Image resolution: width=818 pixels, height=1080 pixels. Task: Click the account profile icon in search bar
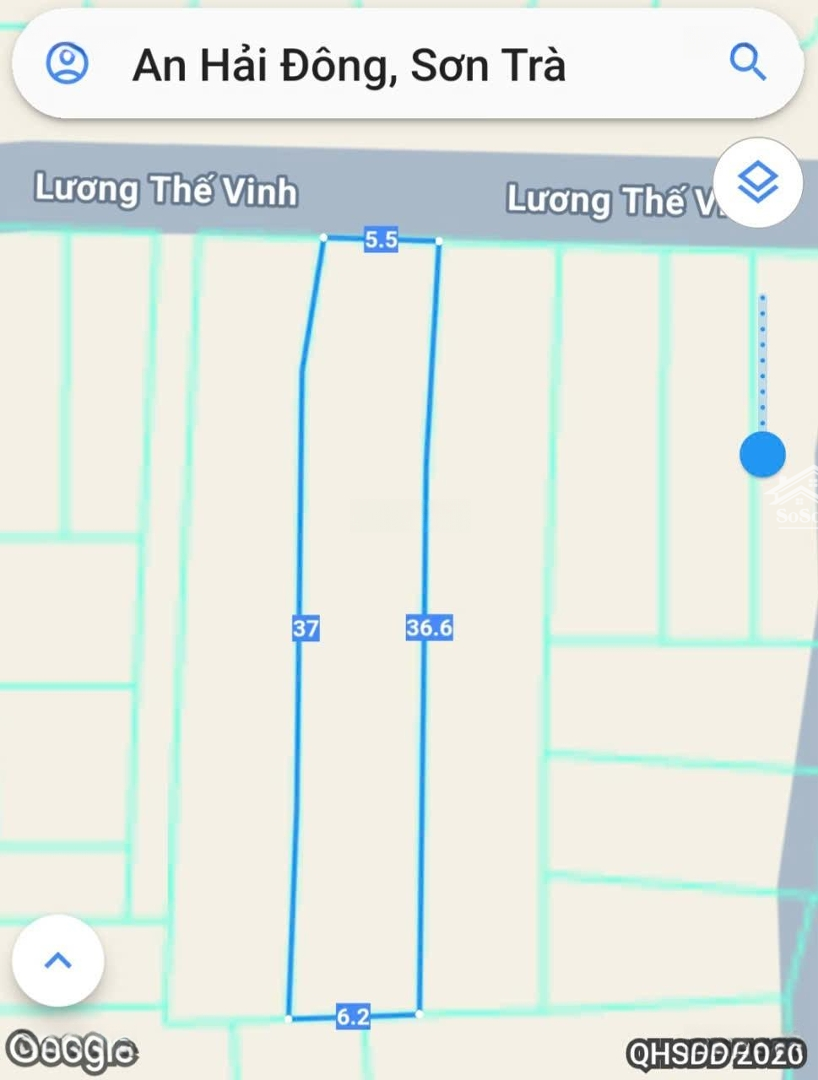click(x=66, y=64)
